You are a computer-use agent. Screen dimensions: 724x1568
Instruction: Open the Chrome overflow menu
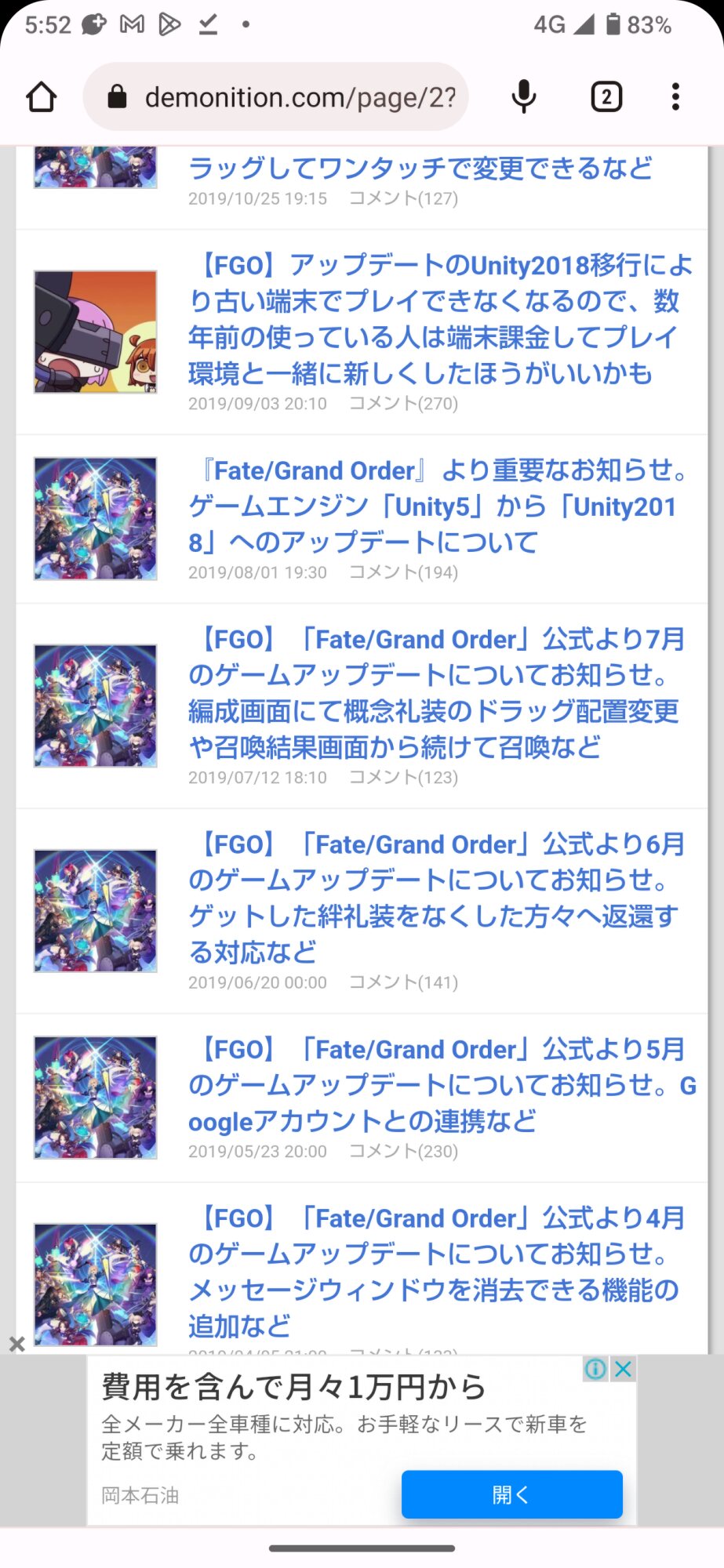[x=675, y=97]
